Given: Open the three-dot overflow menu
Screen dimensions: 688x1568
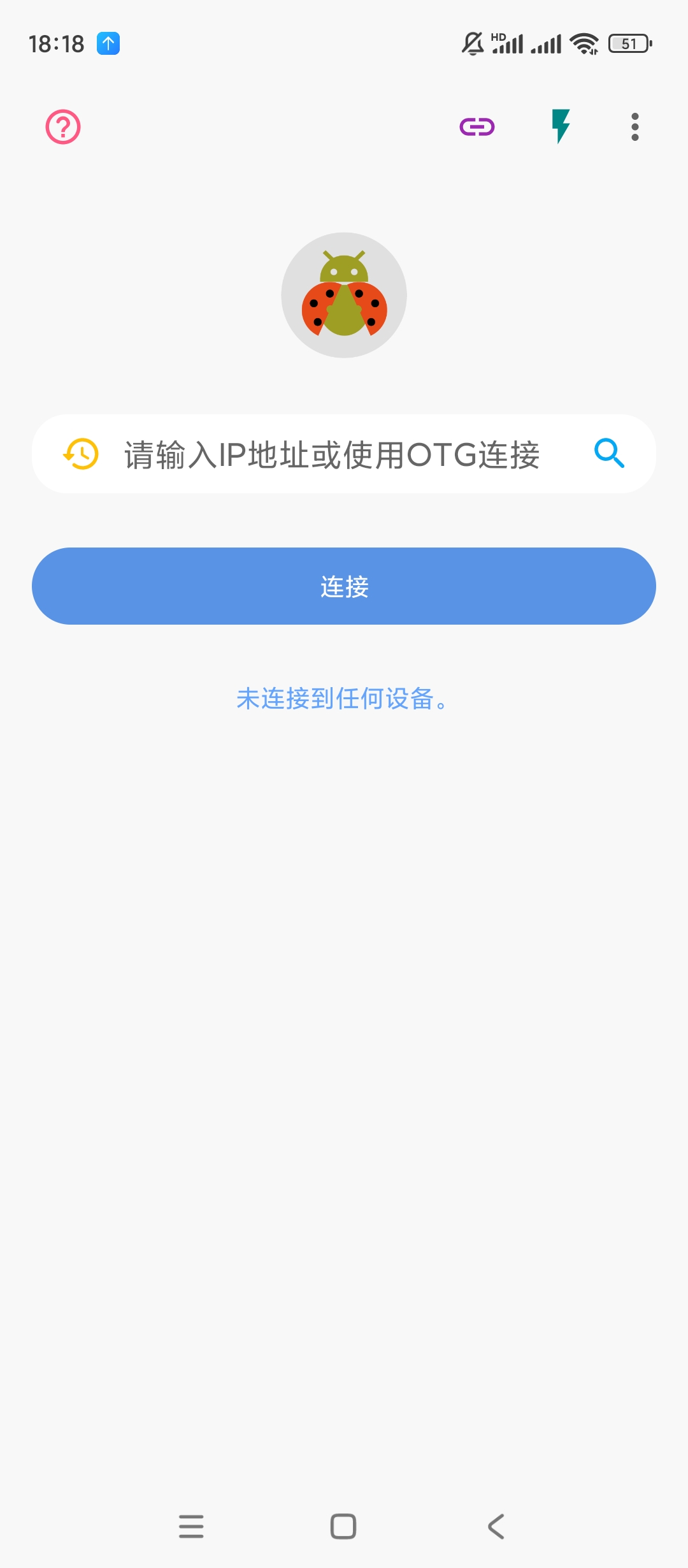Looking at the screenshot, I should pos(634,126).
